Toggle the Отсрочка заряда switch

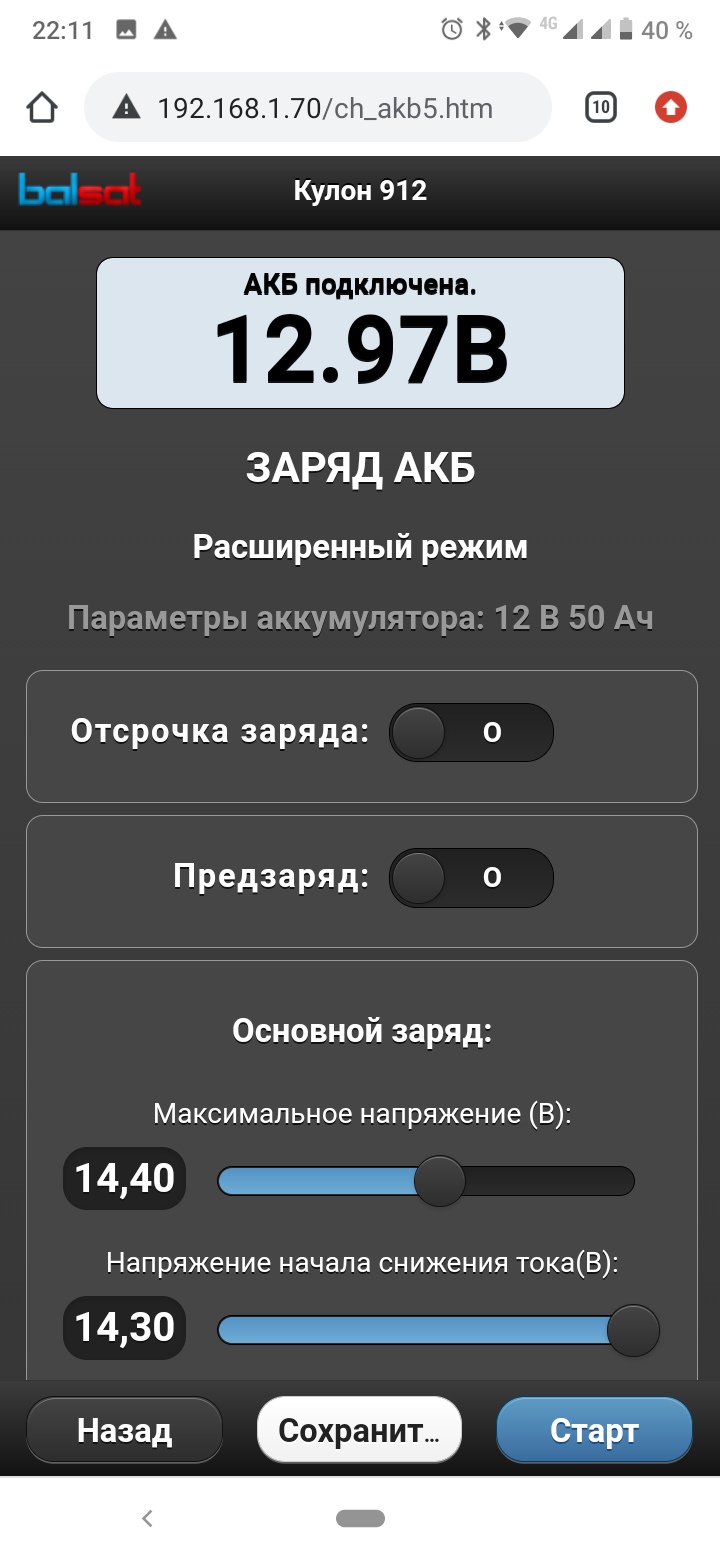[470, 732]
